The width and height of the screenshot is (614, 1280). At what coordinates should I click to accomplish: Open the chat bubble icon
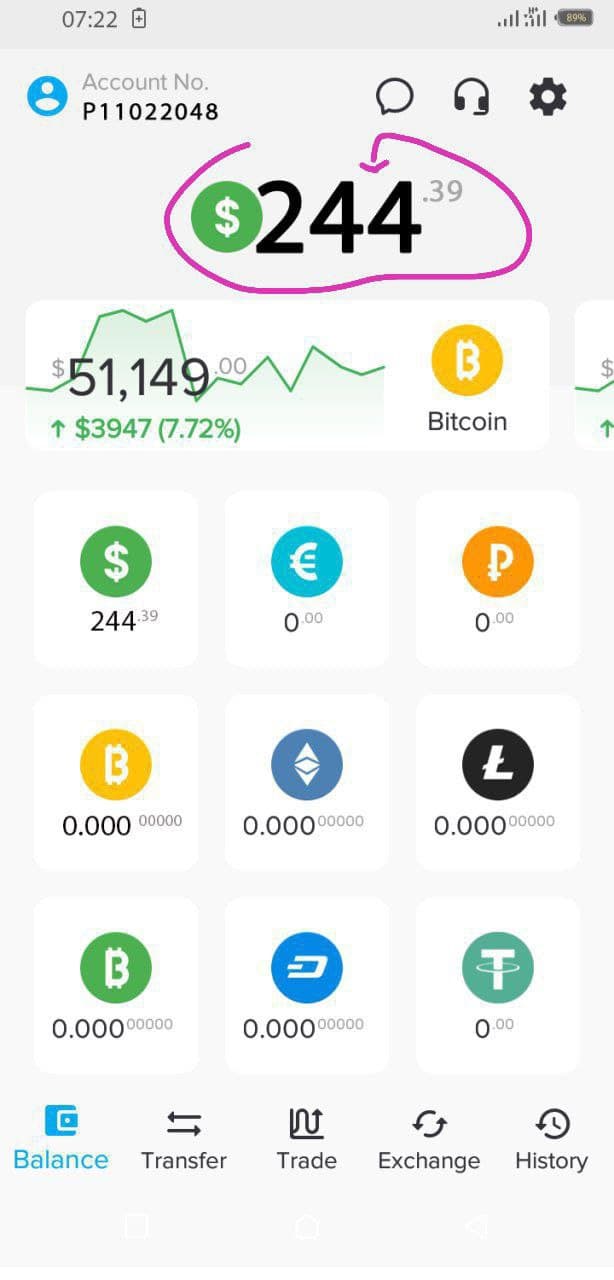coord(394,97)
